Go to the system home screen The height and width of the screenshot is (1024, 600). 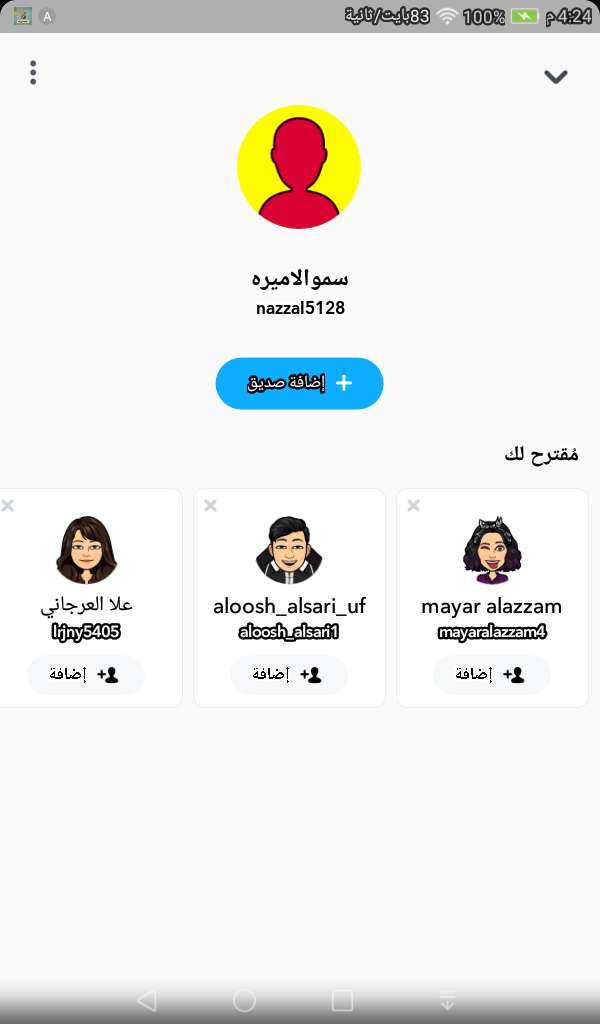[244, 999]
